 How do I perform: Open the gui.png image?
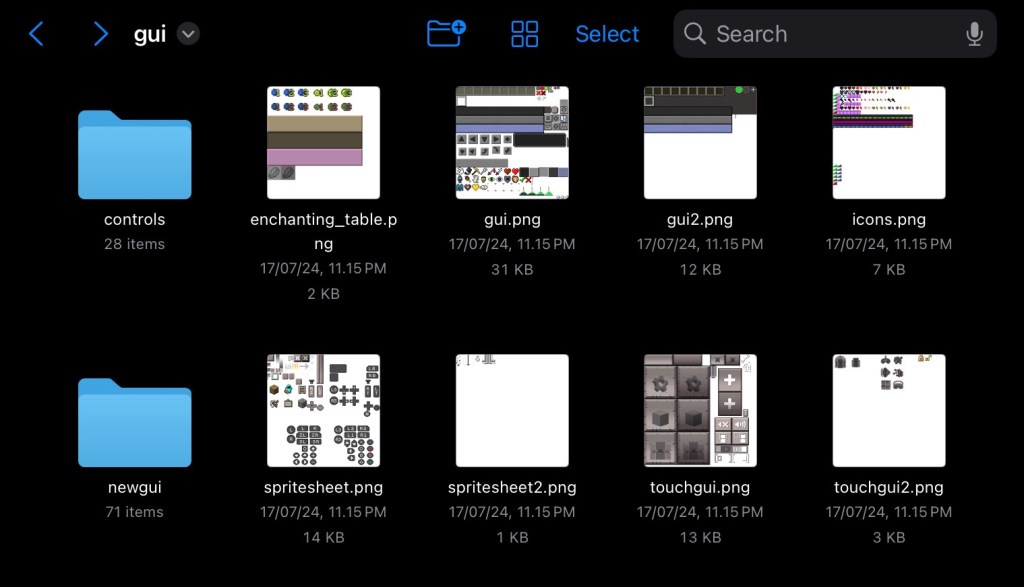pyautogui.click(x=512, y=142)
